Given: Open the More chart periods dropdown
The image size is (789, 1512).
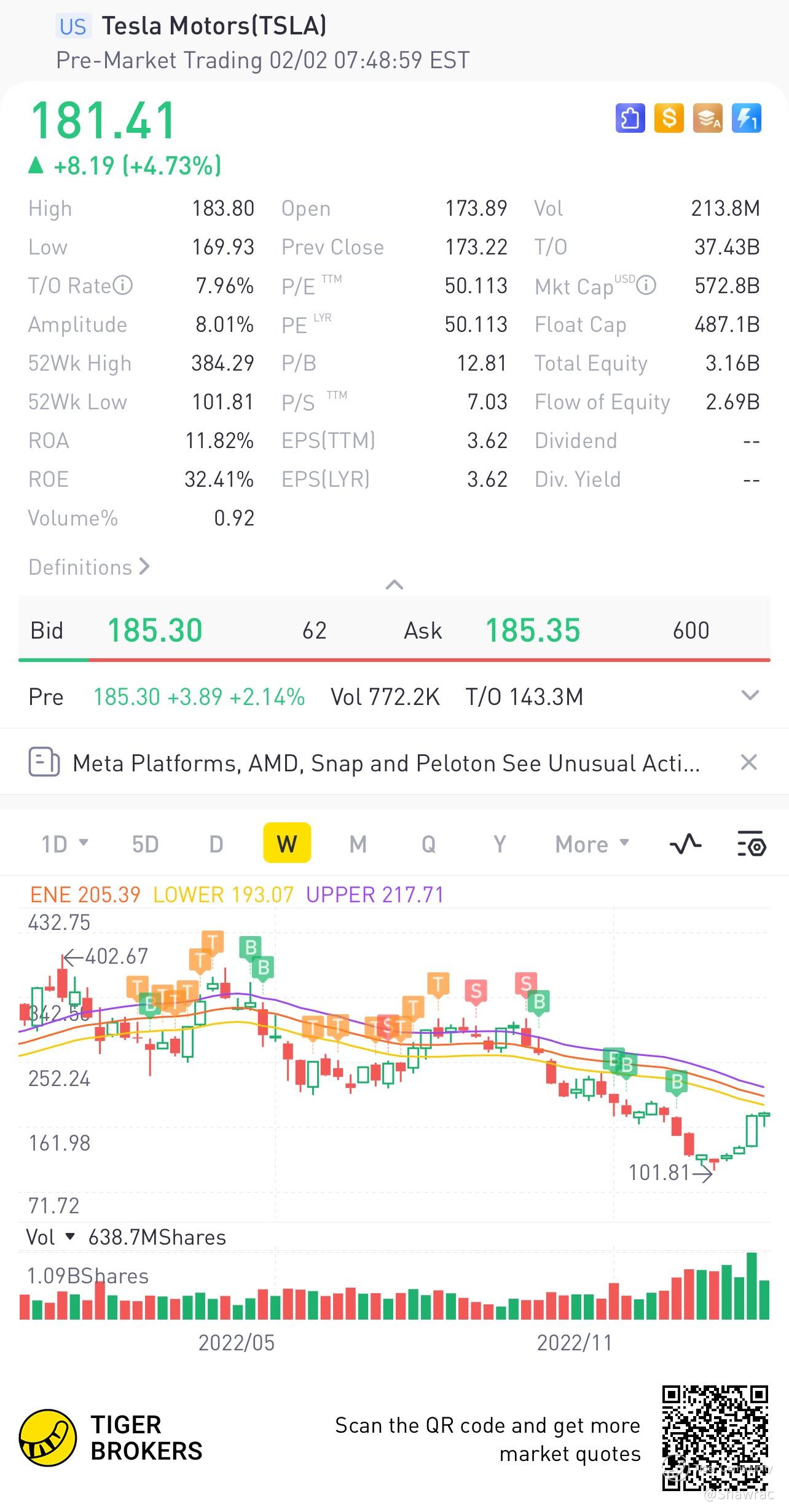Looking at the screenshot, I should pos(592,844).
